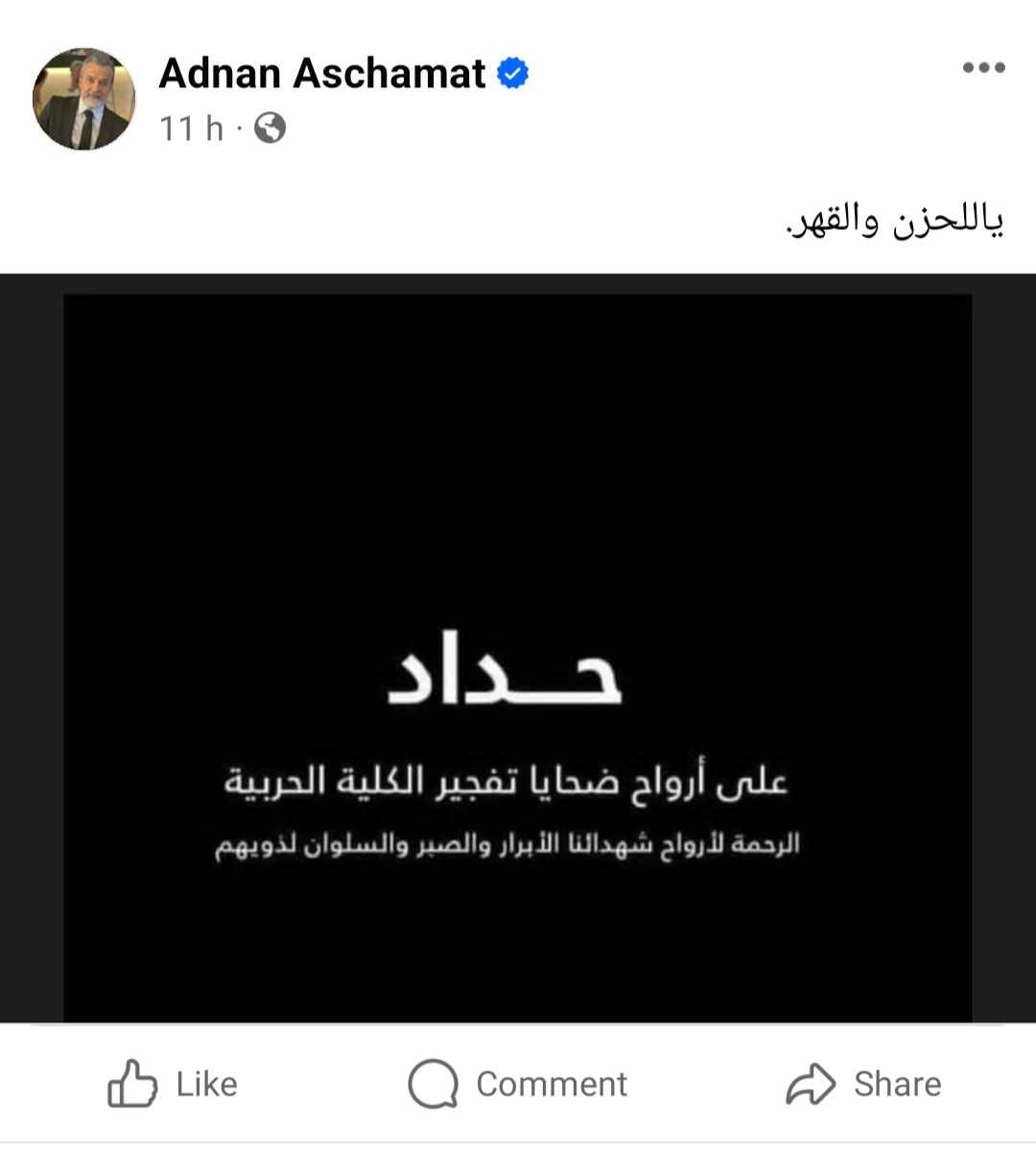Open Adnan Aschamat's profile picture
This screenshot has height=1153, width=1036.
click(84, 99)
